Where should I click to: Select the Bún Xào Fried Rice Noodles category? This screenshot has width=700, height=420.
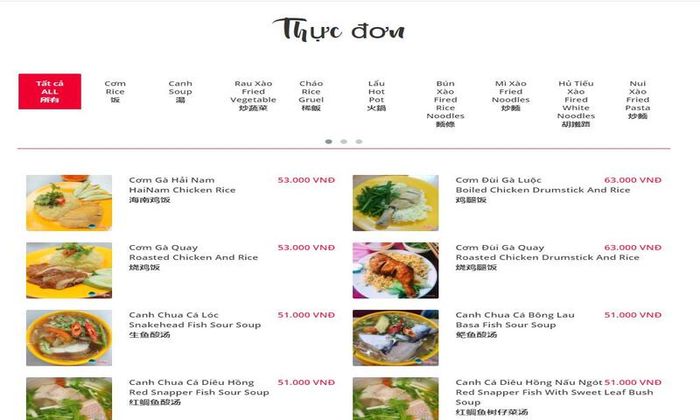coord(445,104)
